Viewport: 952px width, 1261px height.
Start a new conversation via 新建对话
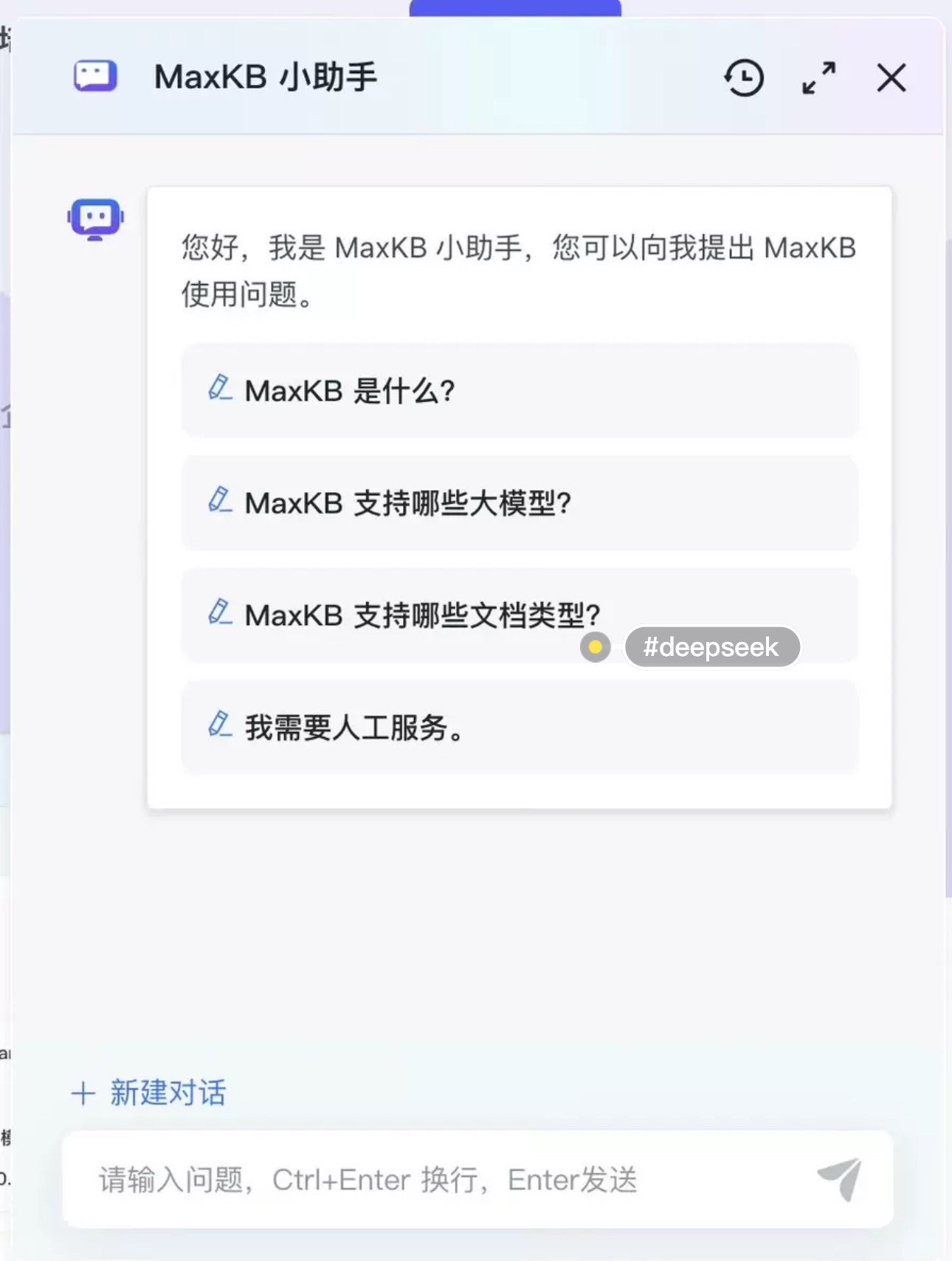[150, 1093]
